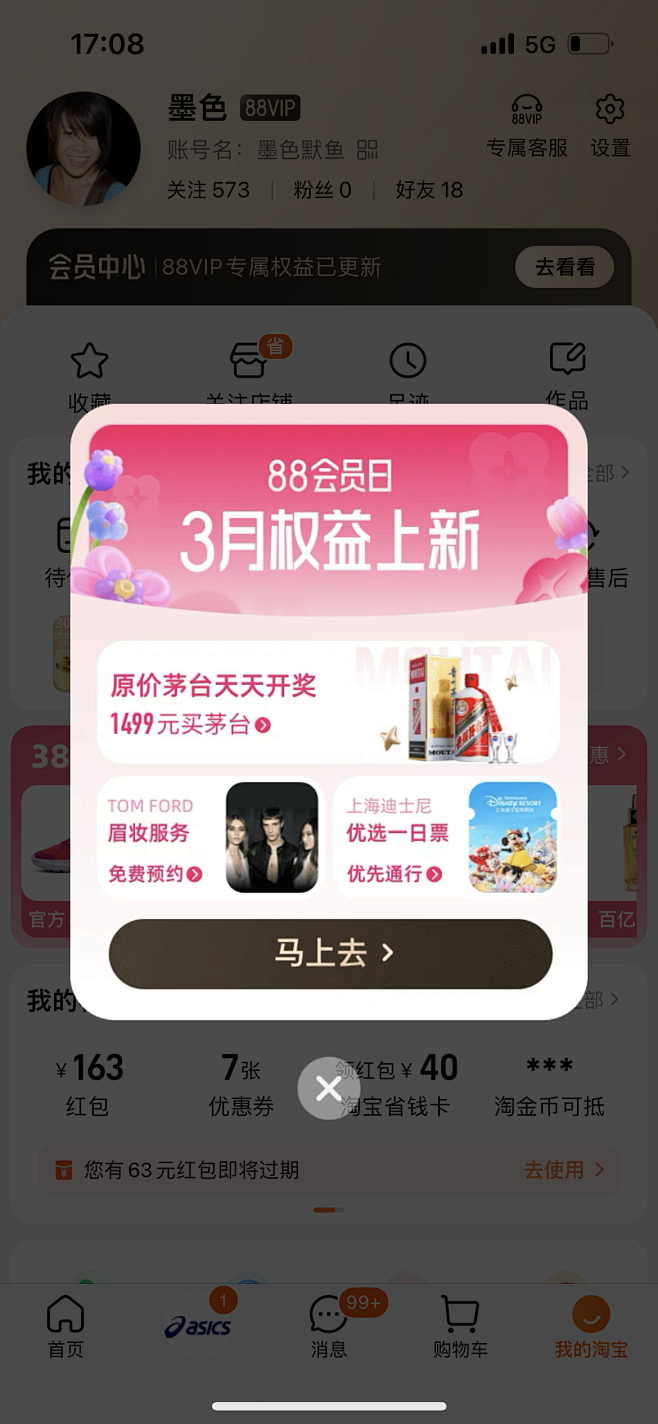The image size is (658, 1424).
Task: Open the 消息 tab
Action: (329, 1327)
